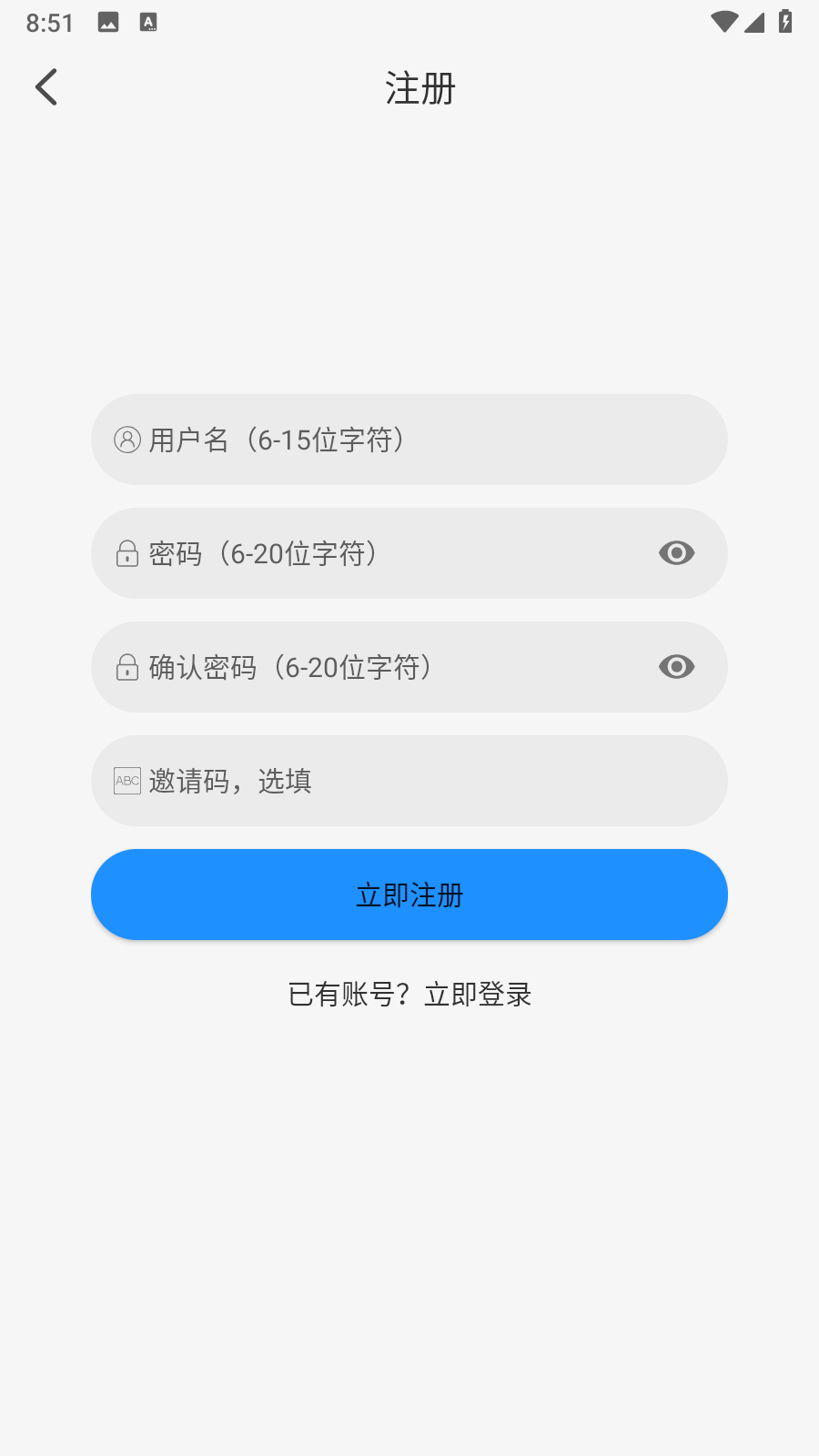Viewport: 819px width, 1456px height.
Task: Click the ABC icon in invite code field
Action: click(x=126, y=781)
